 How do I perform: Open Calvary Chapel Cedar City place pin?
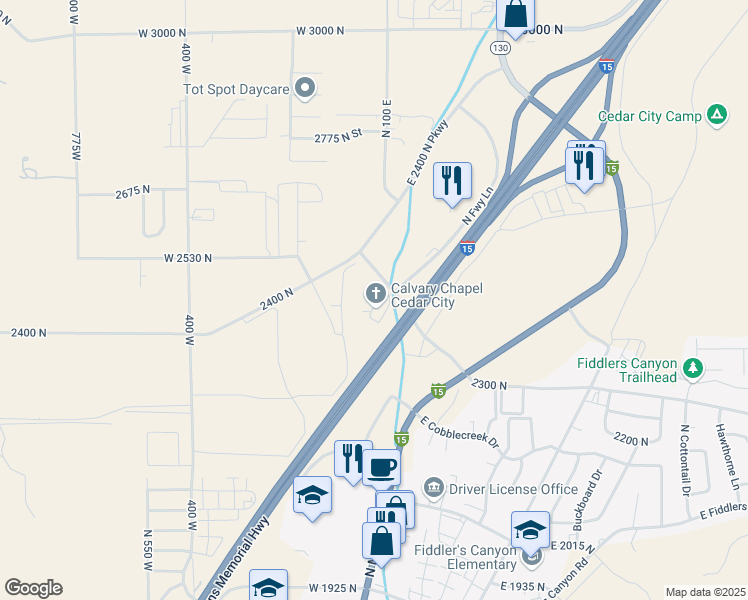click(375, 293)
